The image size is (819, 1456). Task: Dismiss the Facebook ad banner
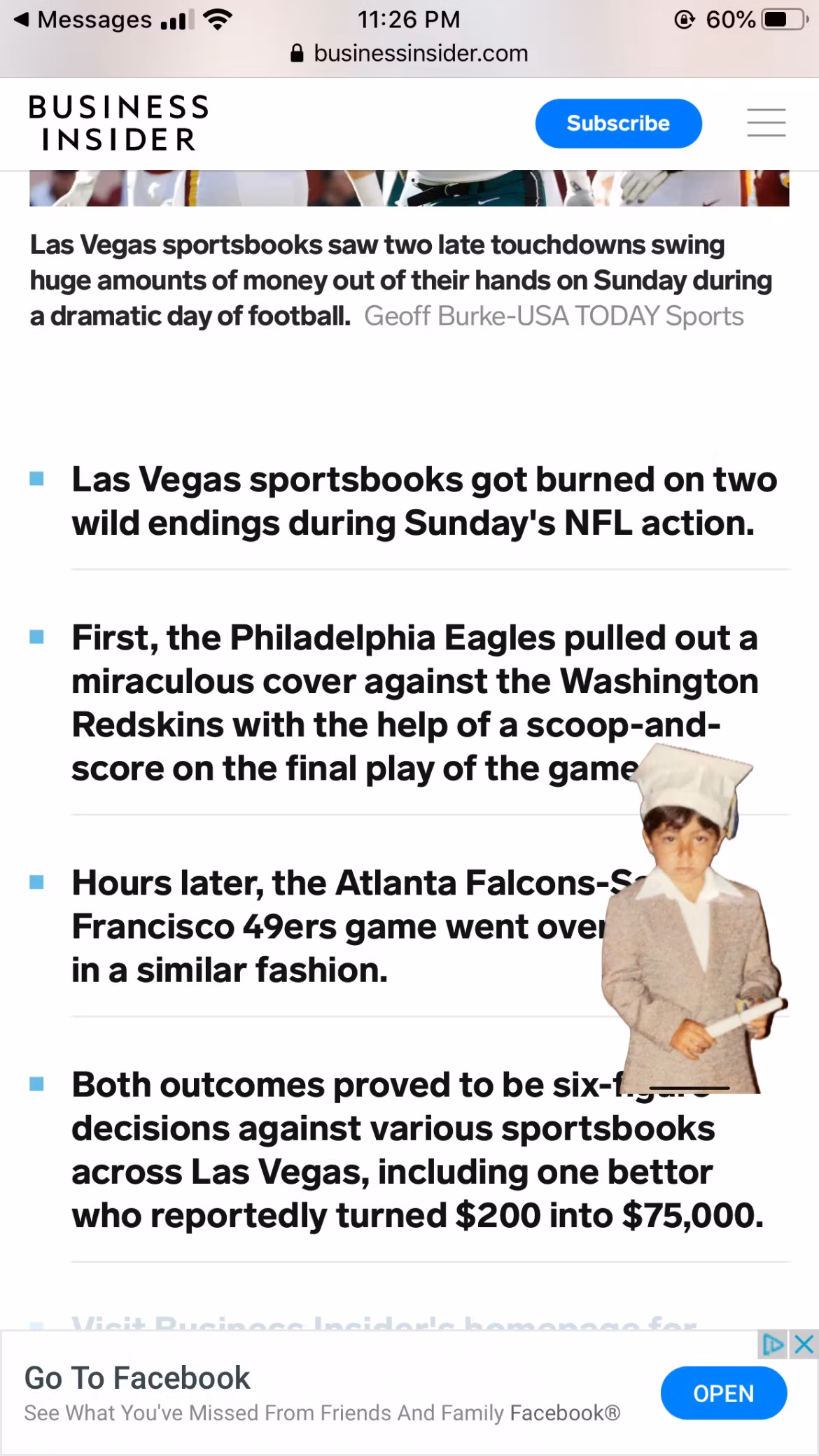[805, 1344]
